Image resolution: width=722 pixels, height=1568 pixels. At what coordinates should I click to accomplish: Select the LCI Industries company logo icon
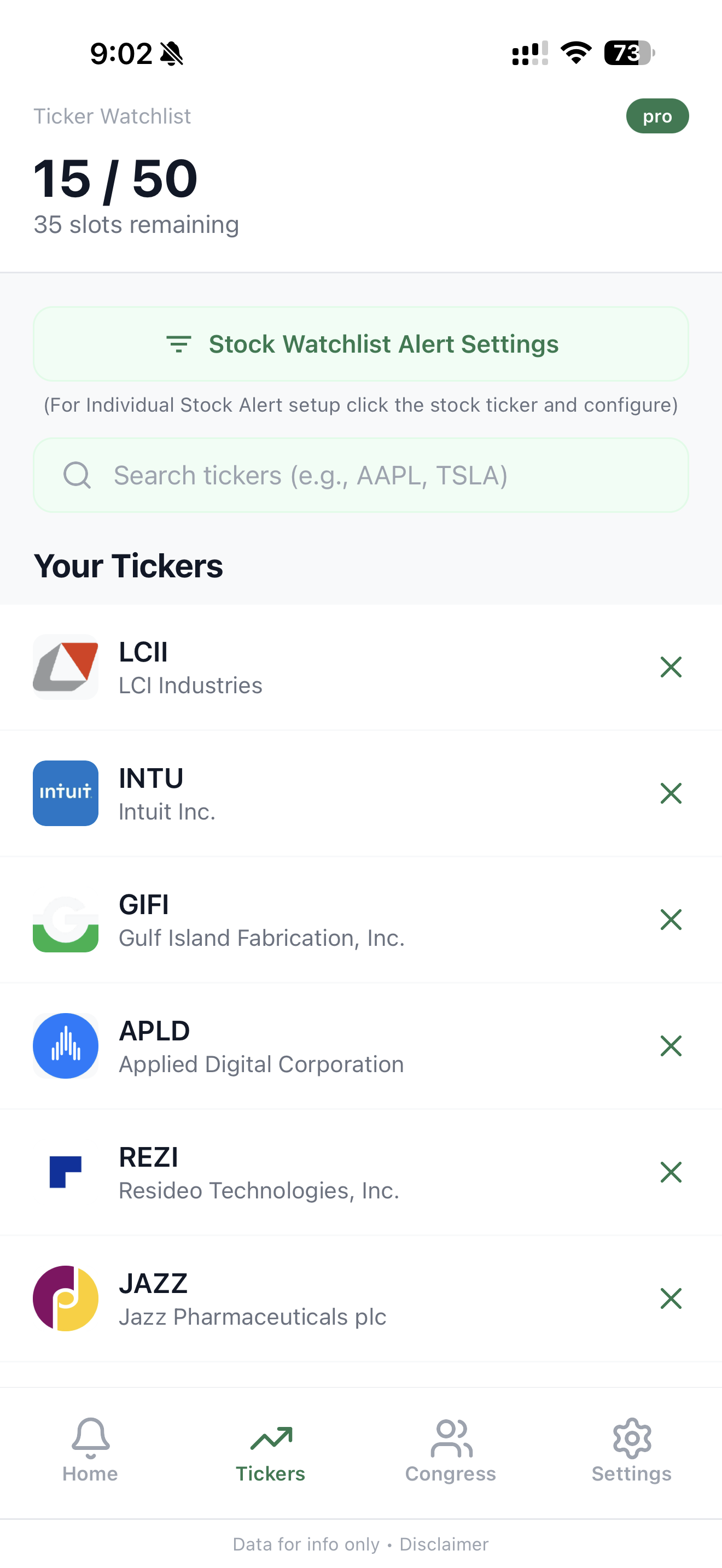tap(65, 667)
